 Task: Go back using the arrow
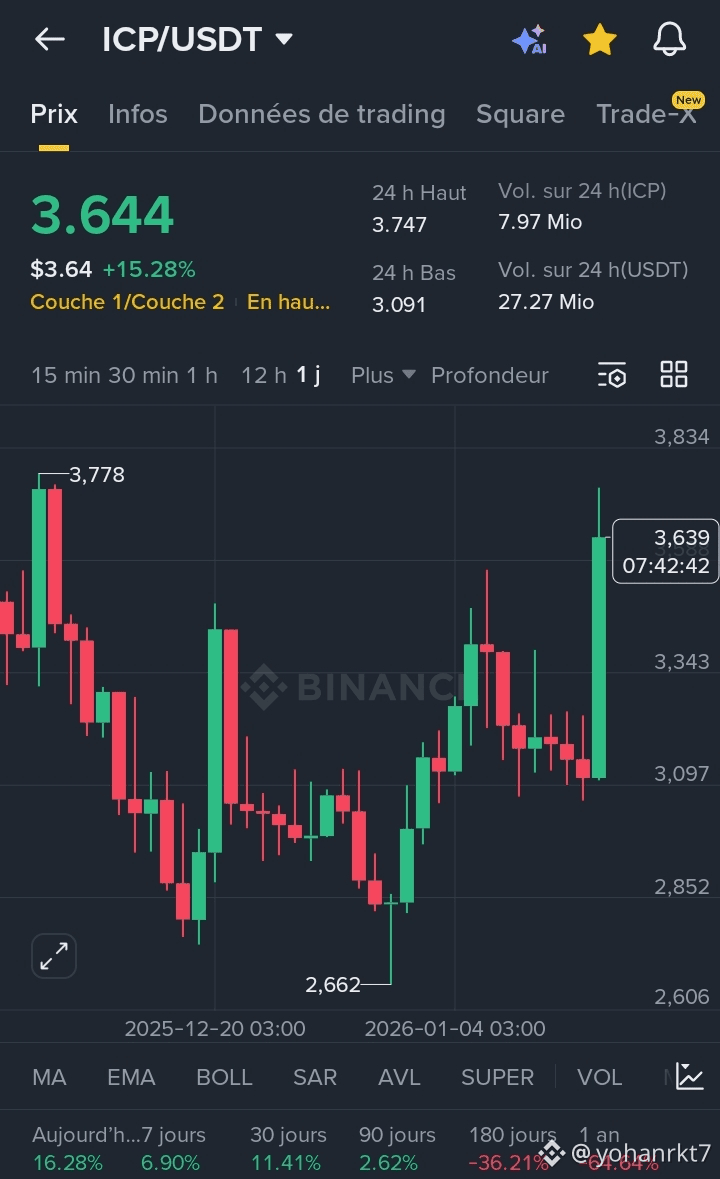49,40
